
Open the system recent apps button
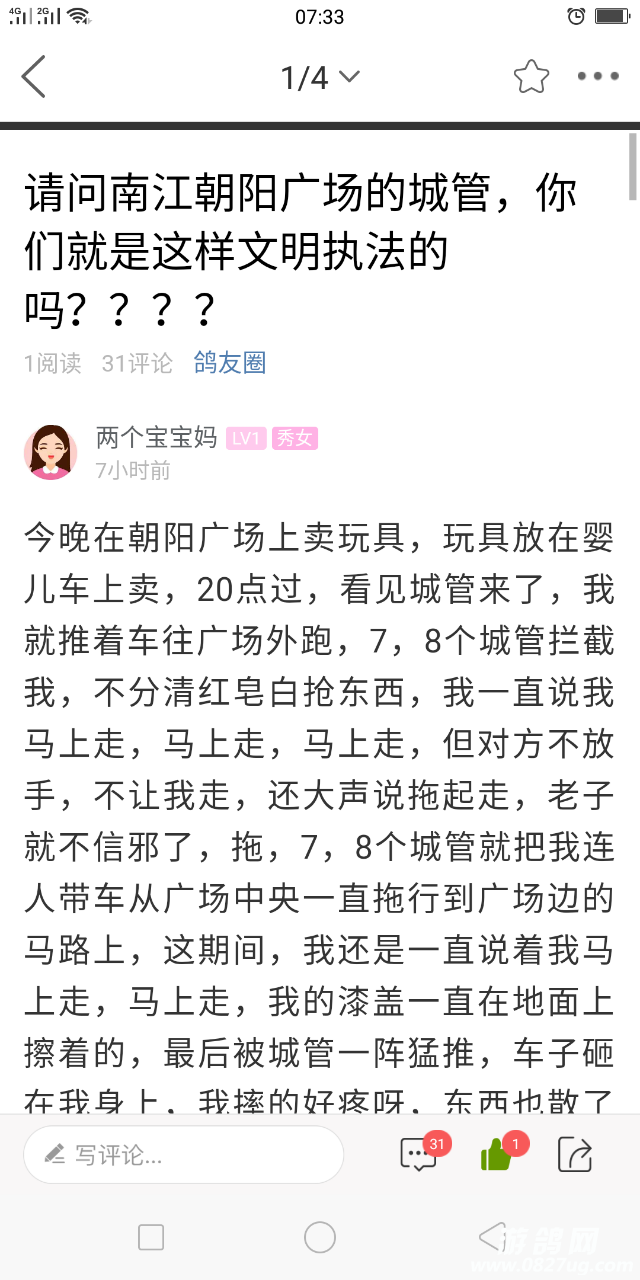(x=151, y=1238)
